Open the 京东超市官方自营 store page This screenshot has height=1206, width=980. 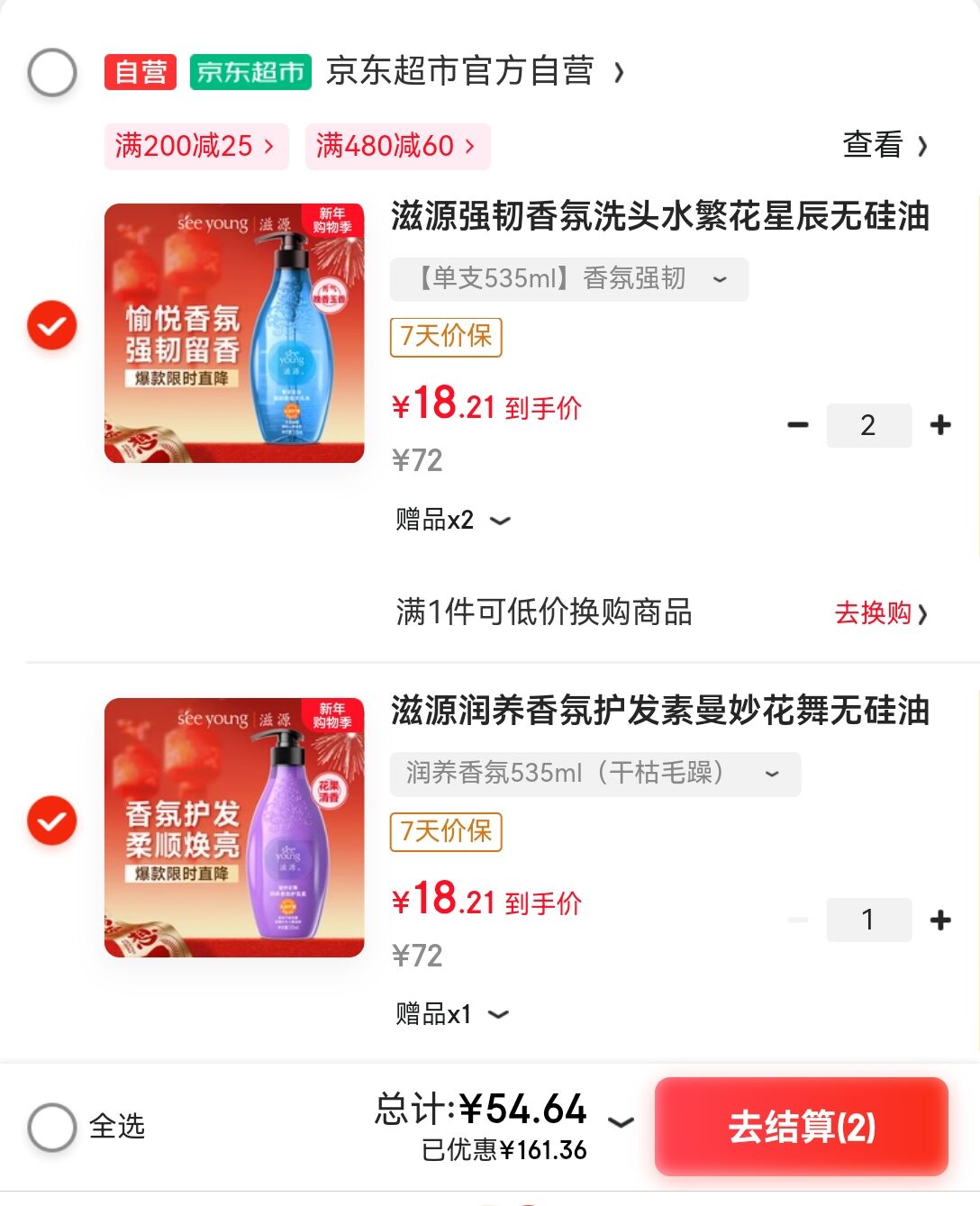pyautogui.click(x=459, y=71)
